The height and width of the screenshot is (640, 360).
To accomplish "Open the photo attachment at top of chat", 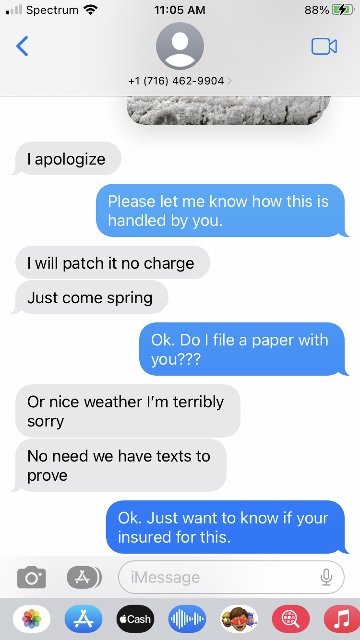I will 229,110.
